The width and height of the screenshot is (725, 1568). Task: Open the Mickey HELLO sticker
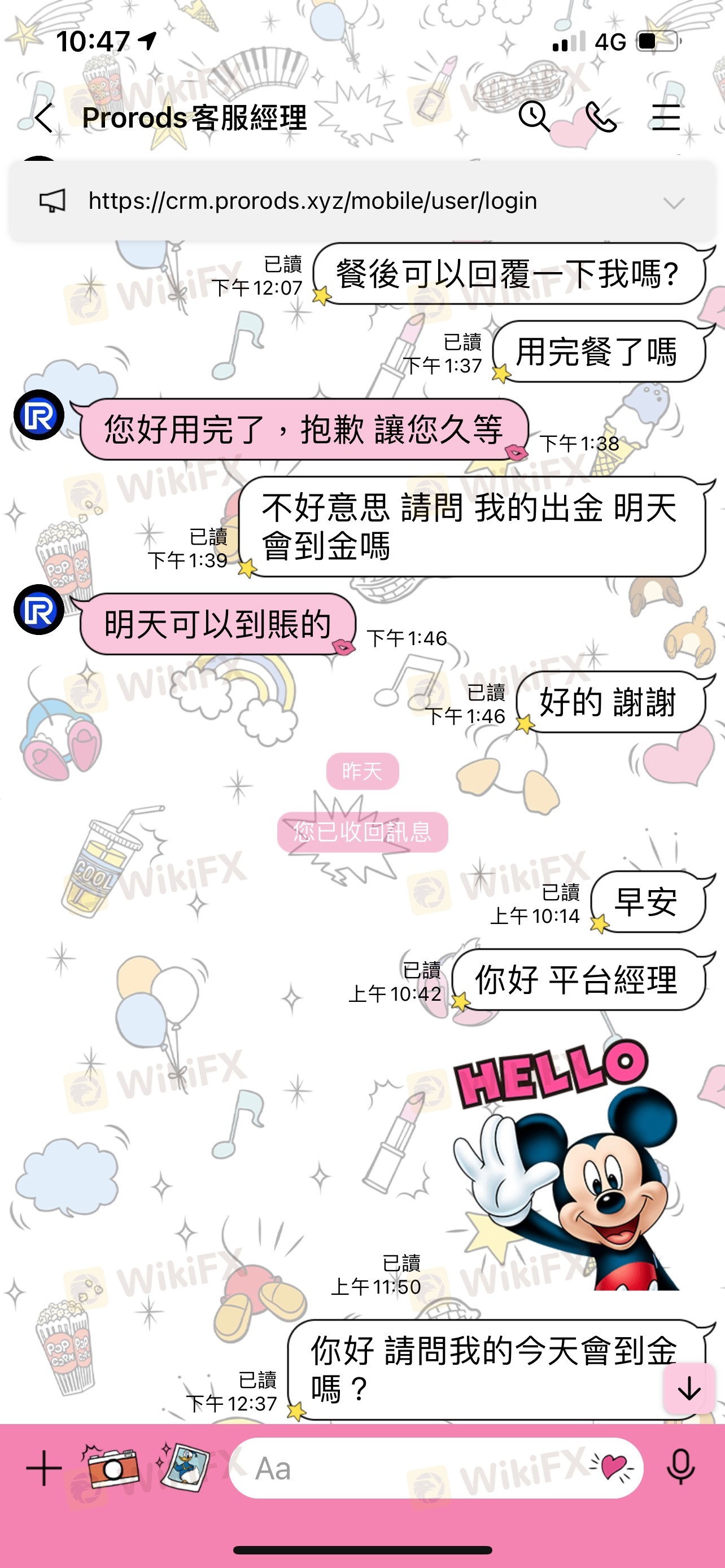(566, 1163)
